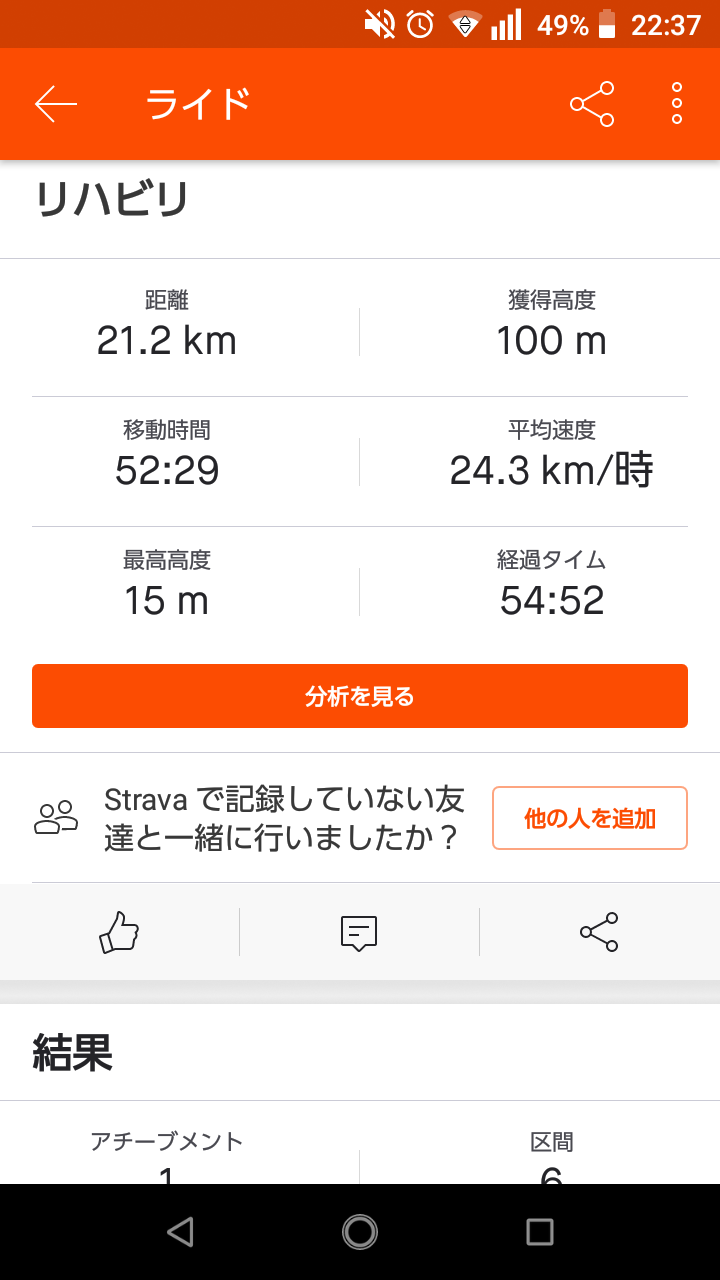Open the three-dot overflow menu

(x=677, y=104)
